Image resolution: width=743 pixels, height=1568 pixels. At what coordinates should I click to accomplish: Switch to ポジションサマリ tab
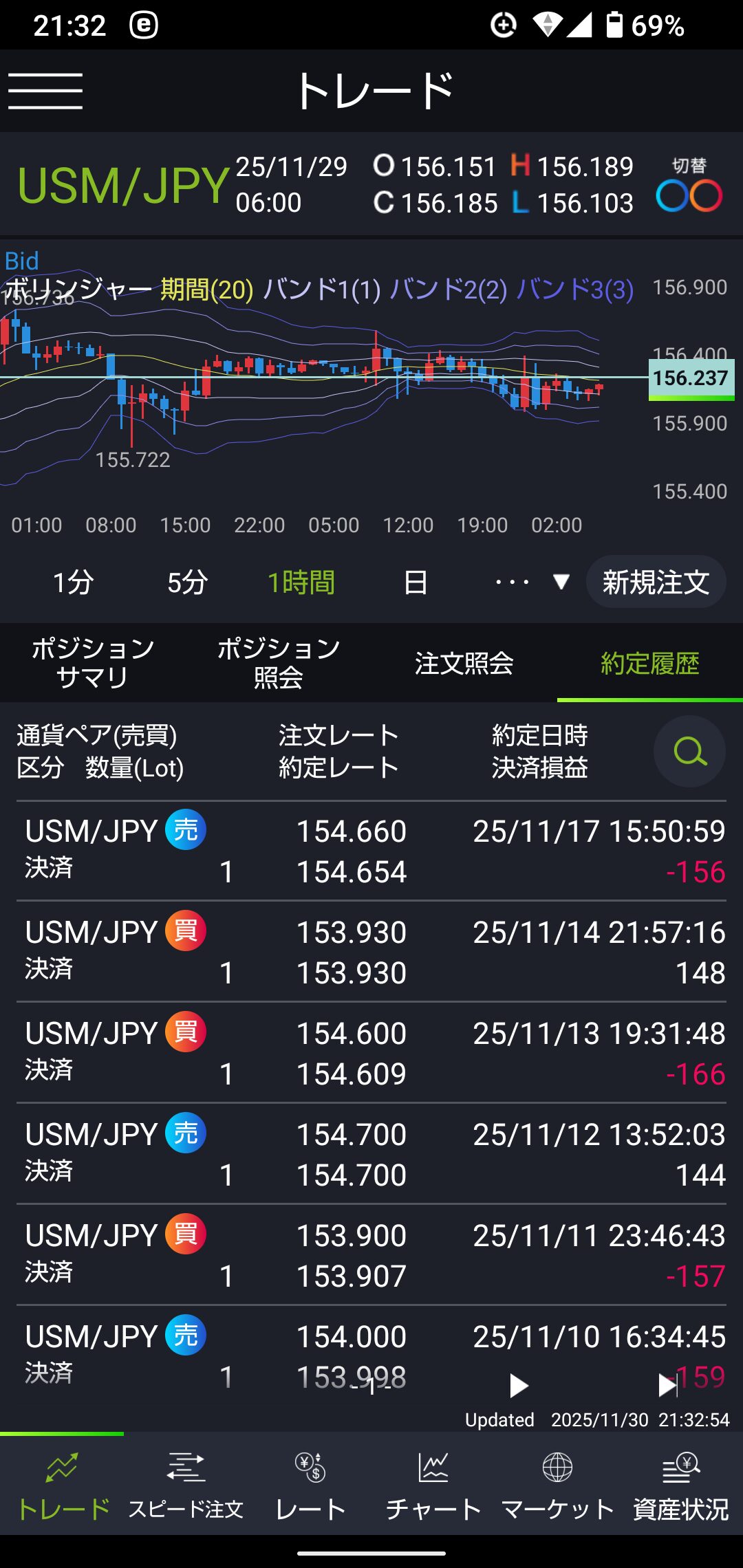point(93,663)
